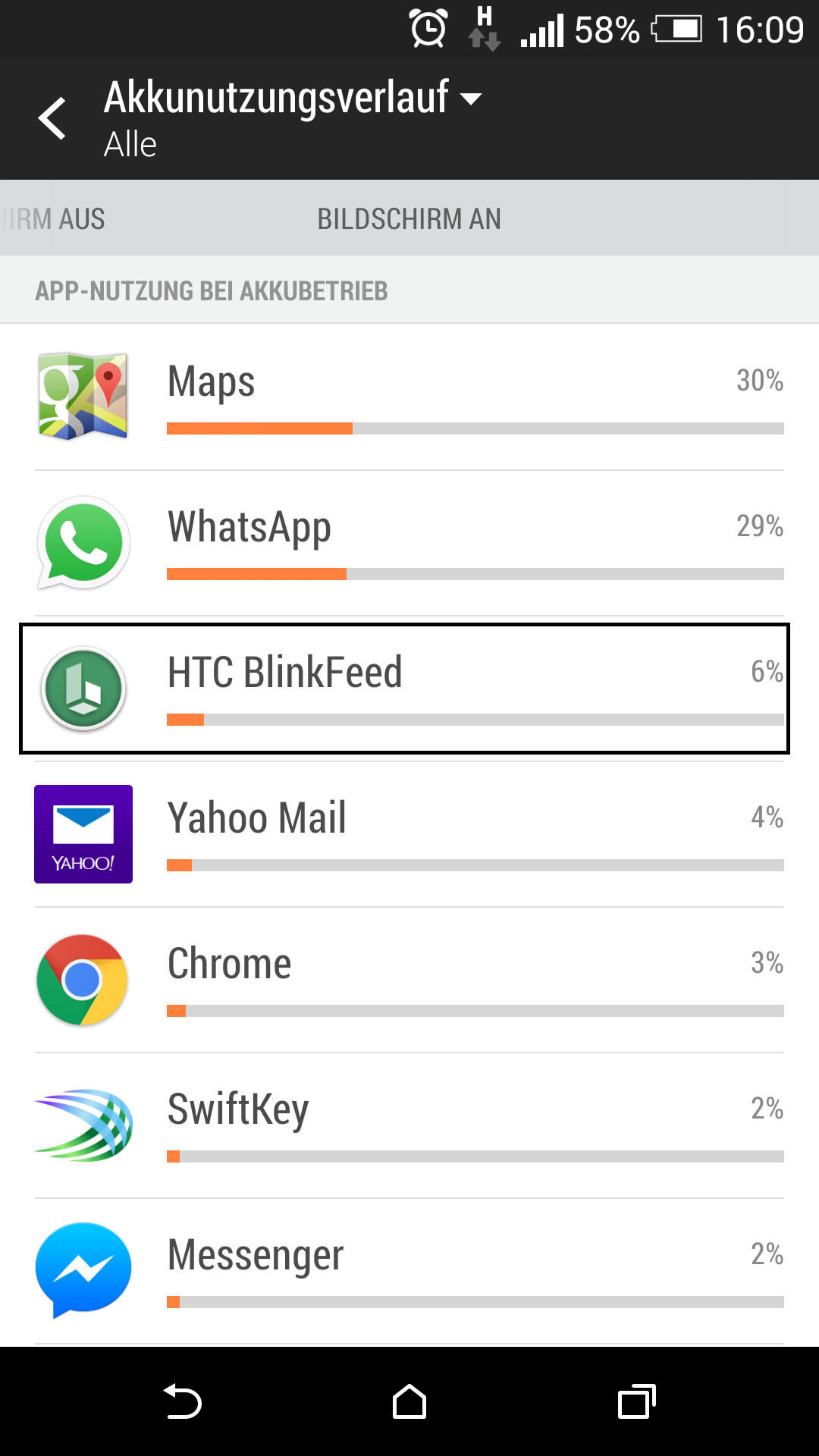This screenshot has width=819, height=1456.
Task: Expand the Akkunutzungsverlauf dropdown
Action: pos(293,118)
